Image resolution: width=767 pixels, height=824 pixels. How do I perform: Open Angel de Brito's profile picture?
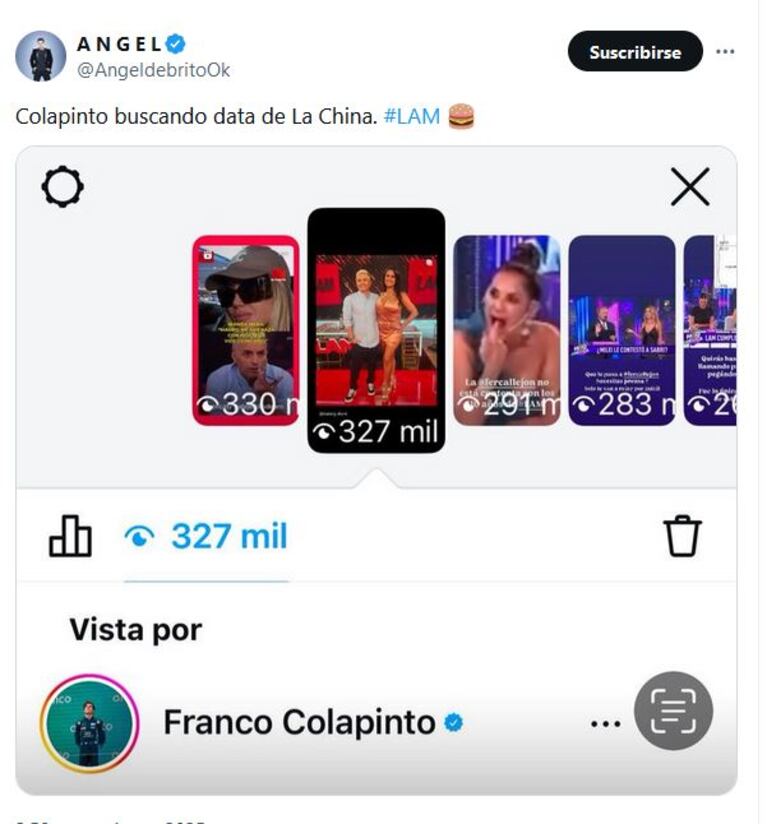click(x=41, y=55)
